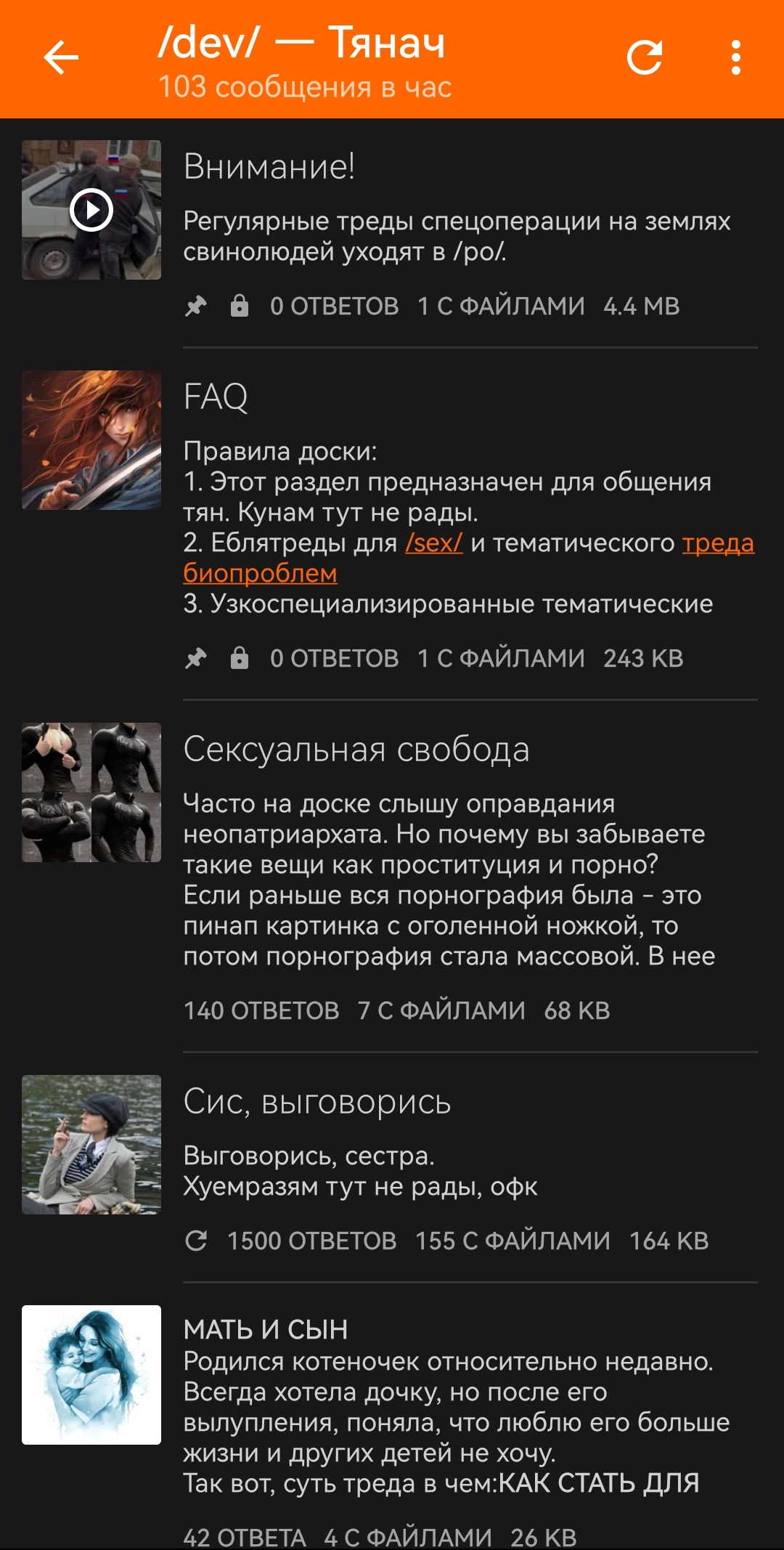Go back using the arrow icon

click(61, 58)
